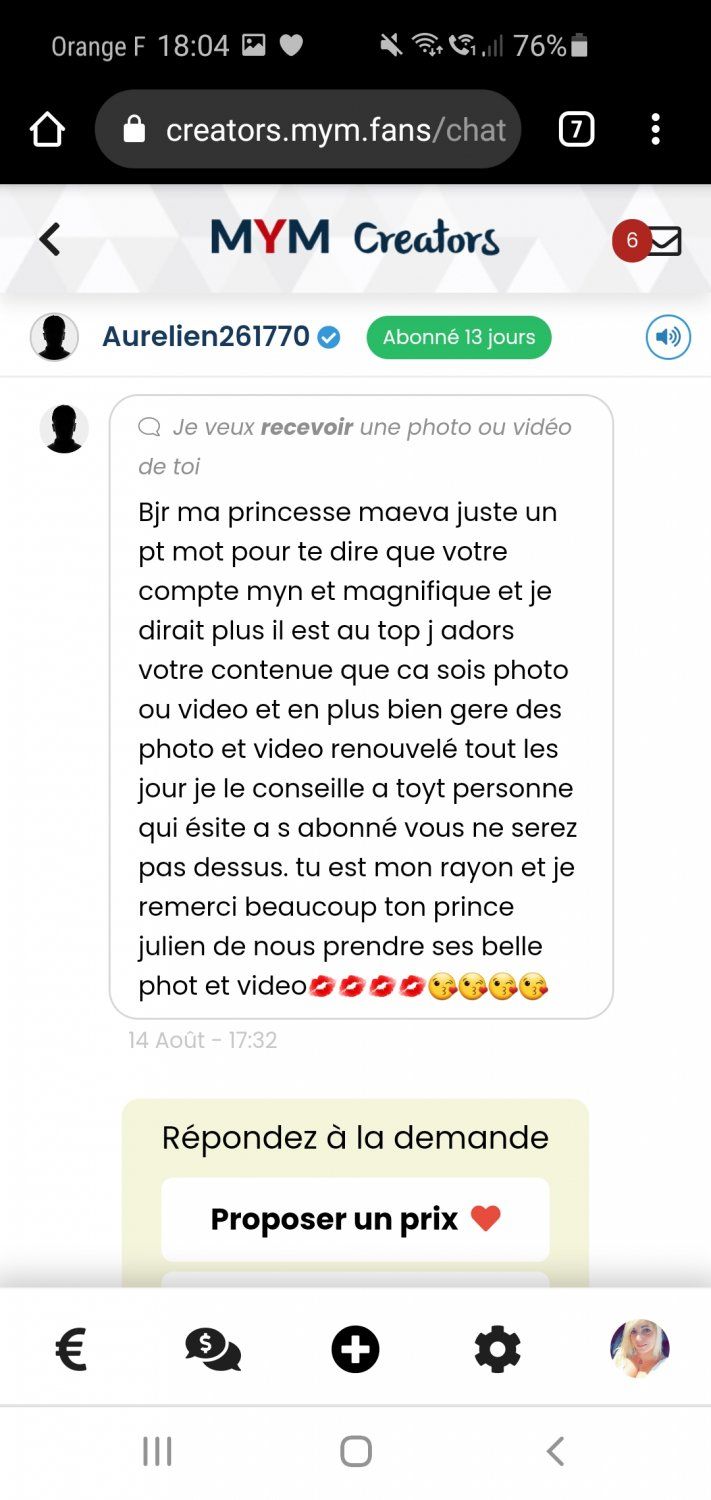Open Aurelien261770's profile

pyautogui.click(x=205, y=337)
